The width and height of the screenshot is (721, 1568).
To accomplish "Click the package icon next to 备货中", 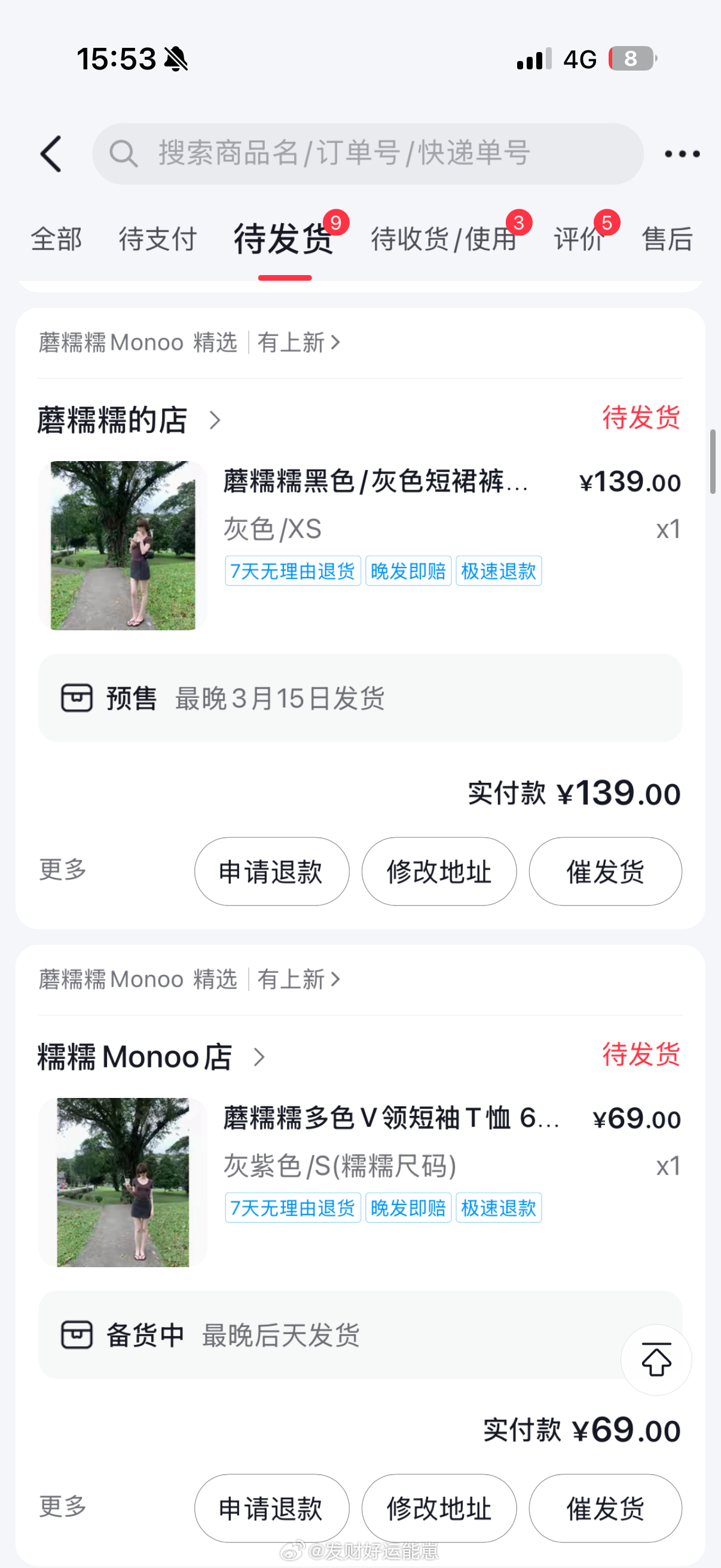I will 78,1335.
